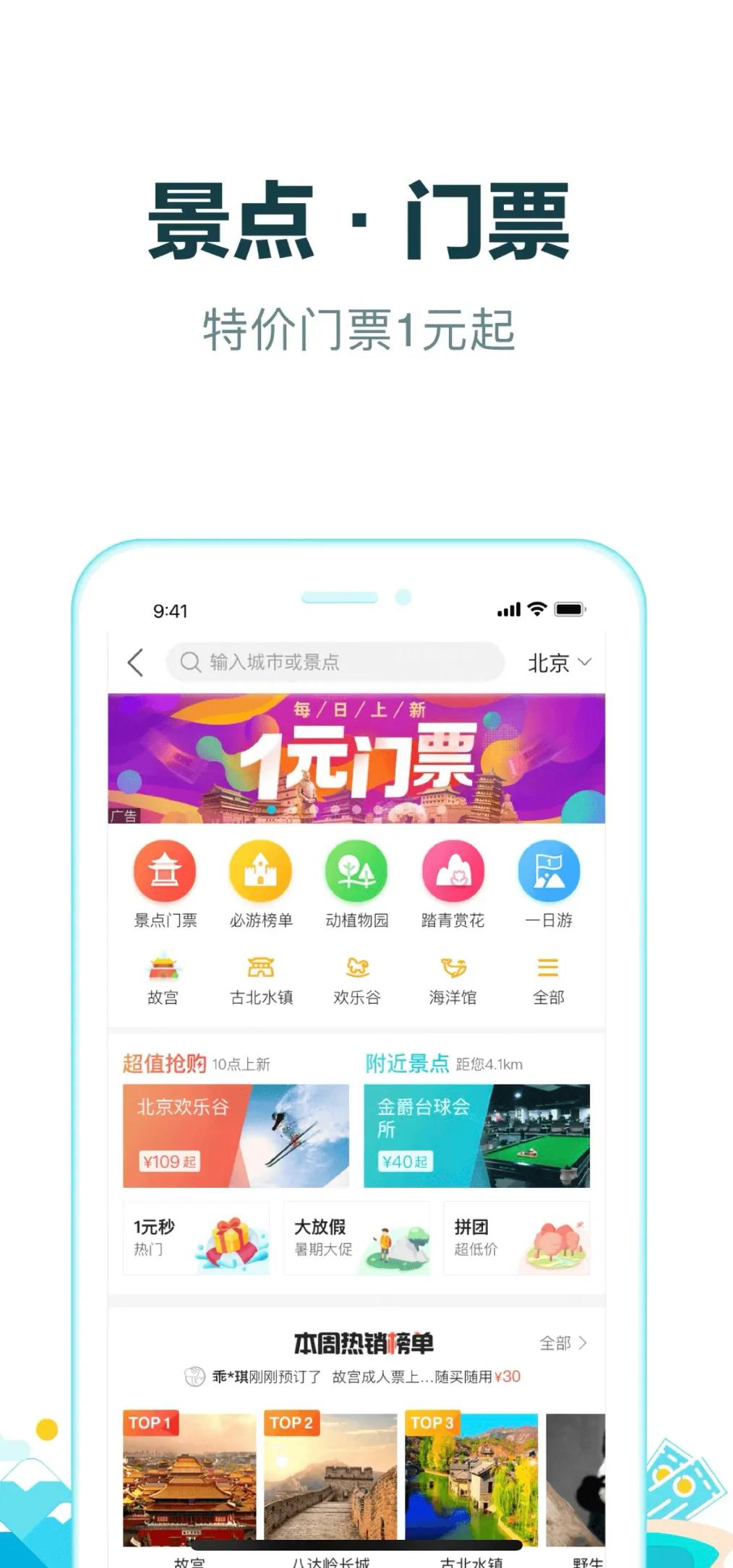Open the 必游榜单 rankings icon
733x1568 pixels.
coord(261,872)
